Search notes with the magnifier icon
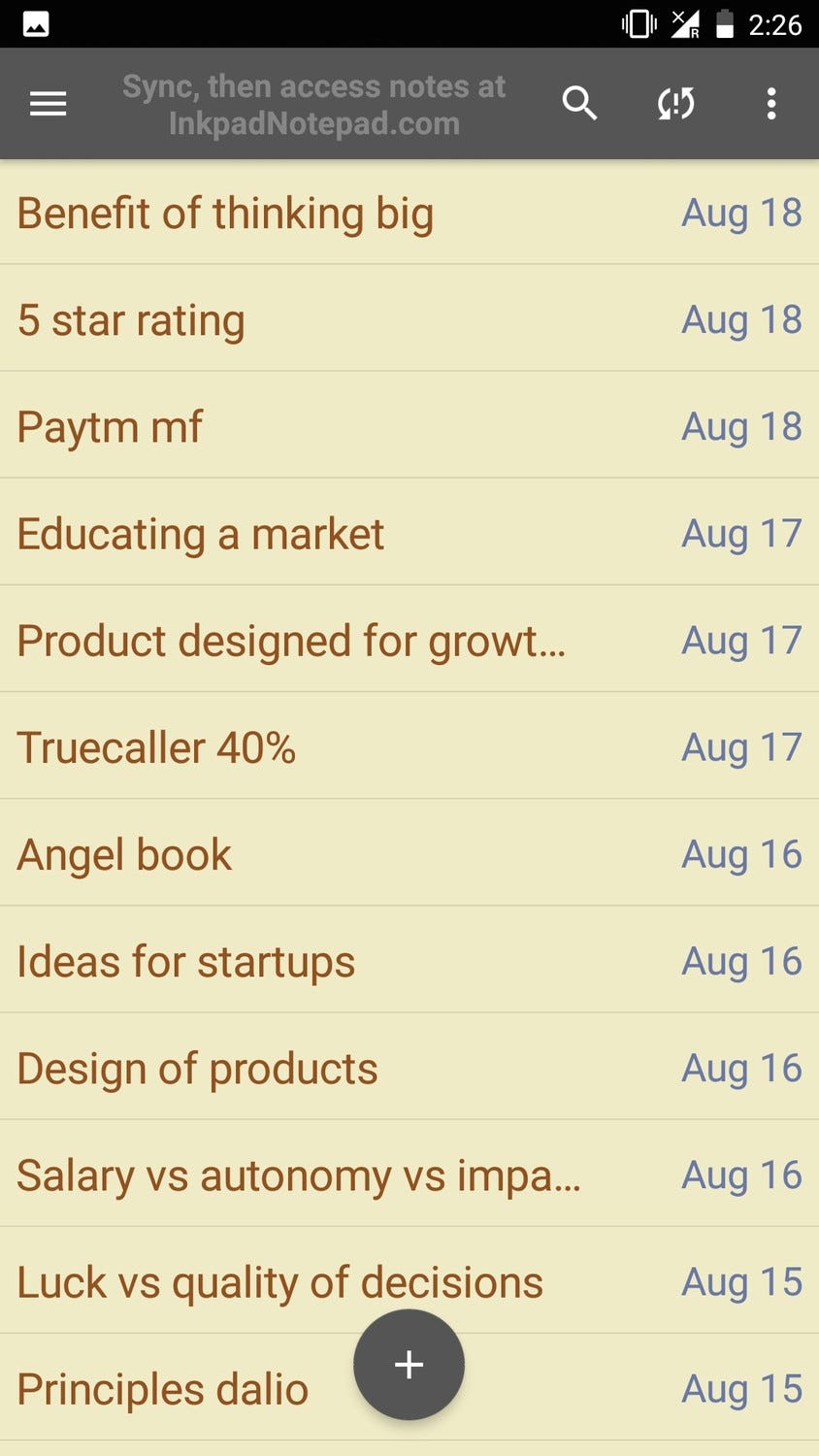 (x=579, y=104)
